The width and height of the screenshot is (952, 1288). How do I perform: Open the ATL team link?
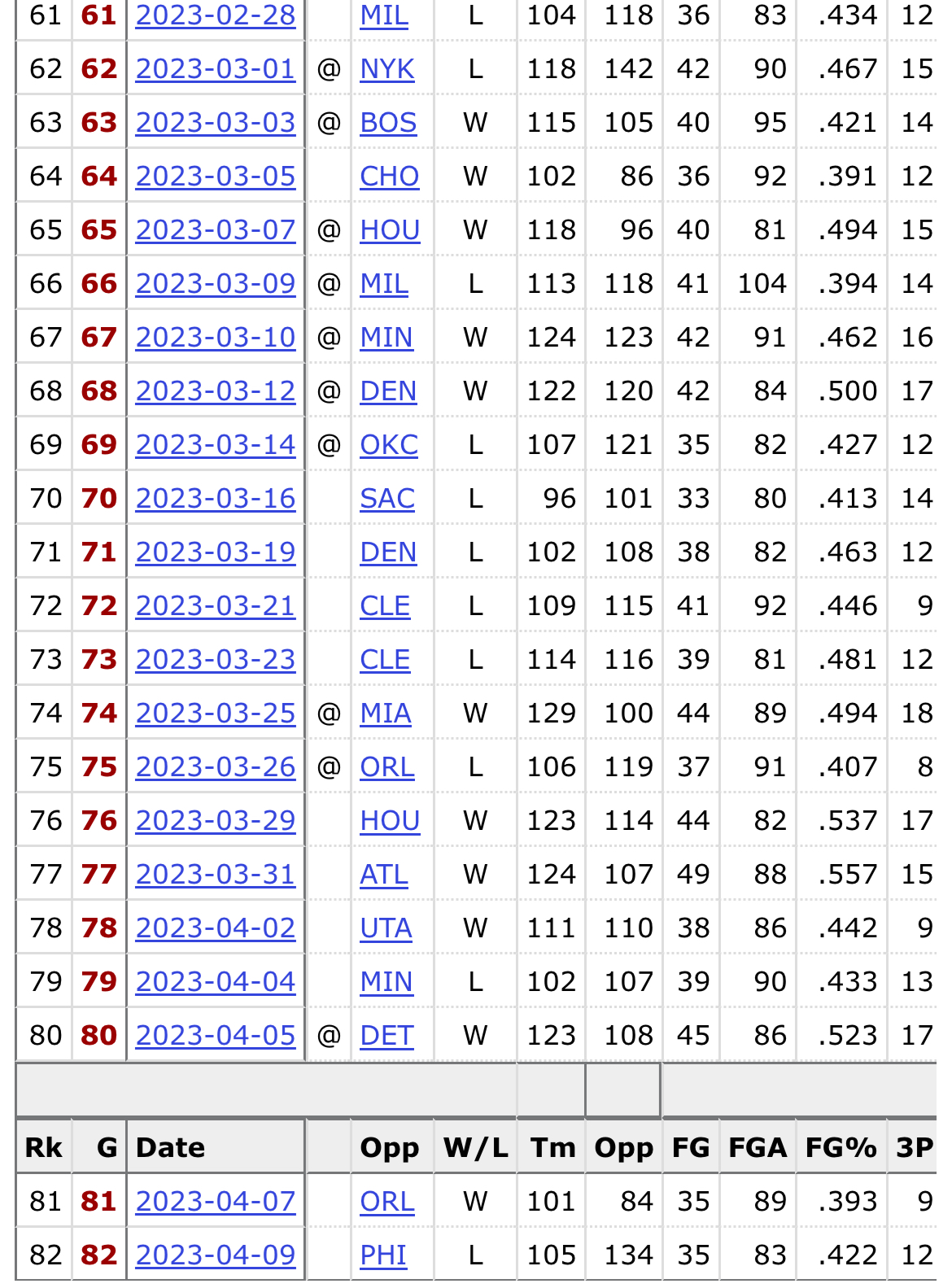(384, 875)
